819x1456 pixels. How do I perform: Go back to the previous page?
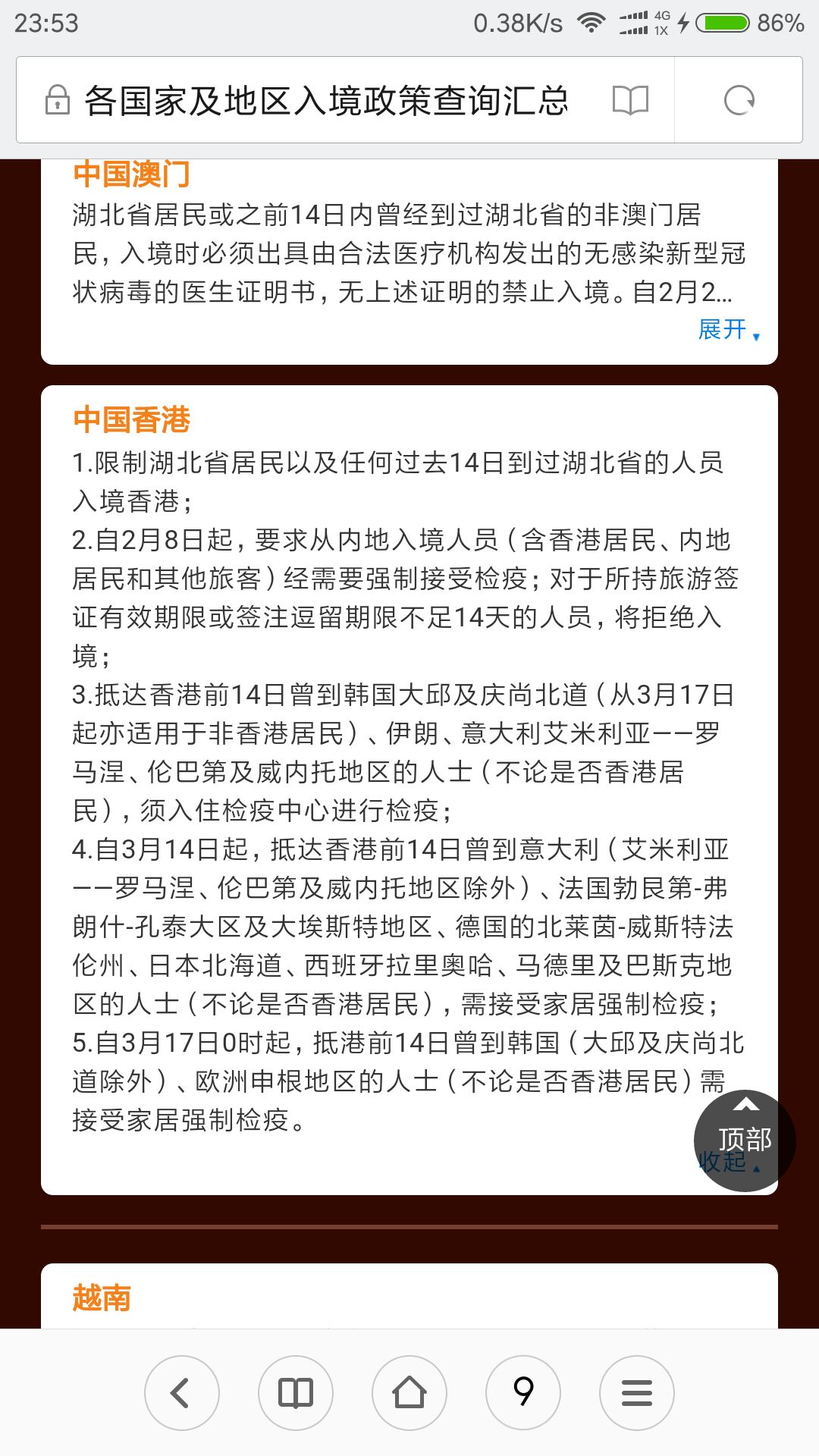coord(182,1393)
